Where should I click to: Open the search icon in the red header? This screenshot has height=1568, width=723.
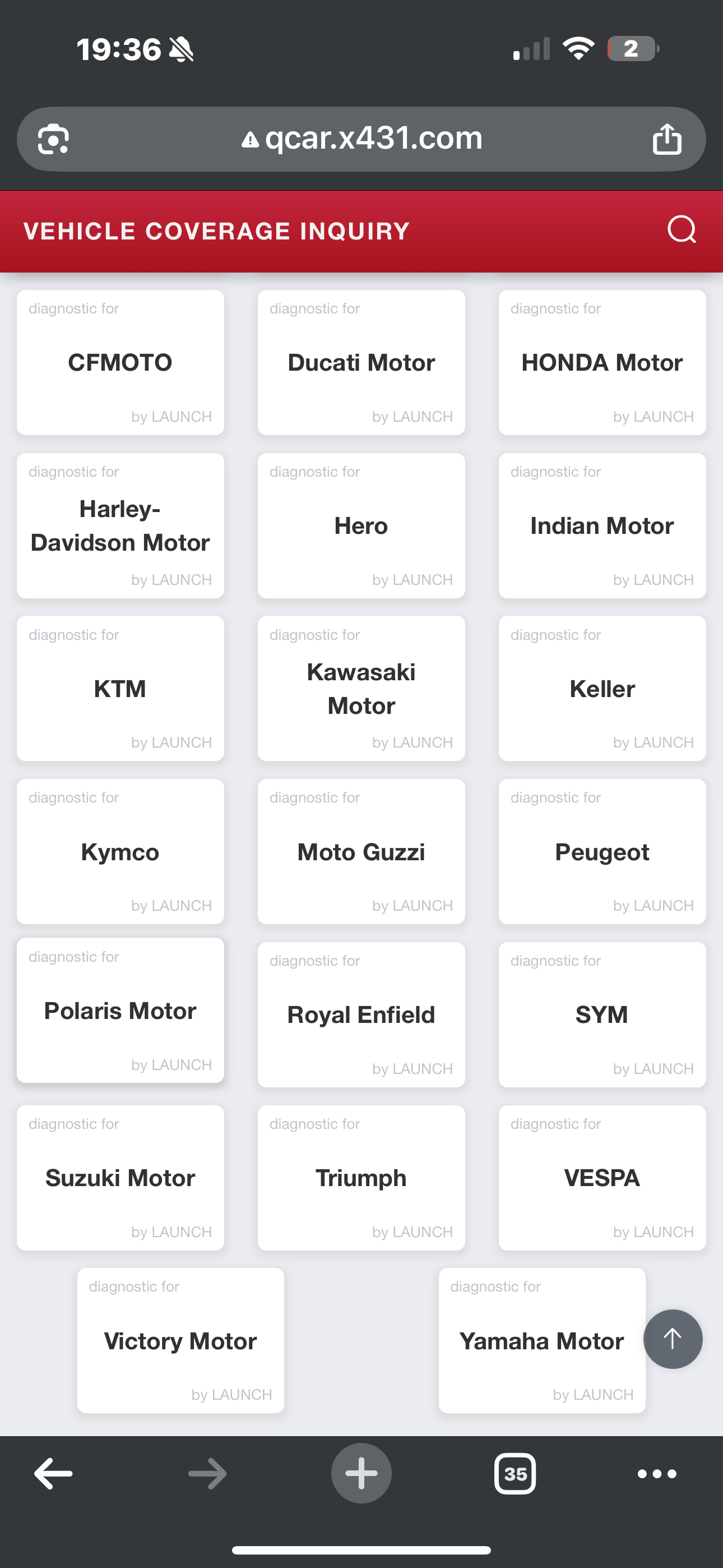click(x=681, y=230)
